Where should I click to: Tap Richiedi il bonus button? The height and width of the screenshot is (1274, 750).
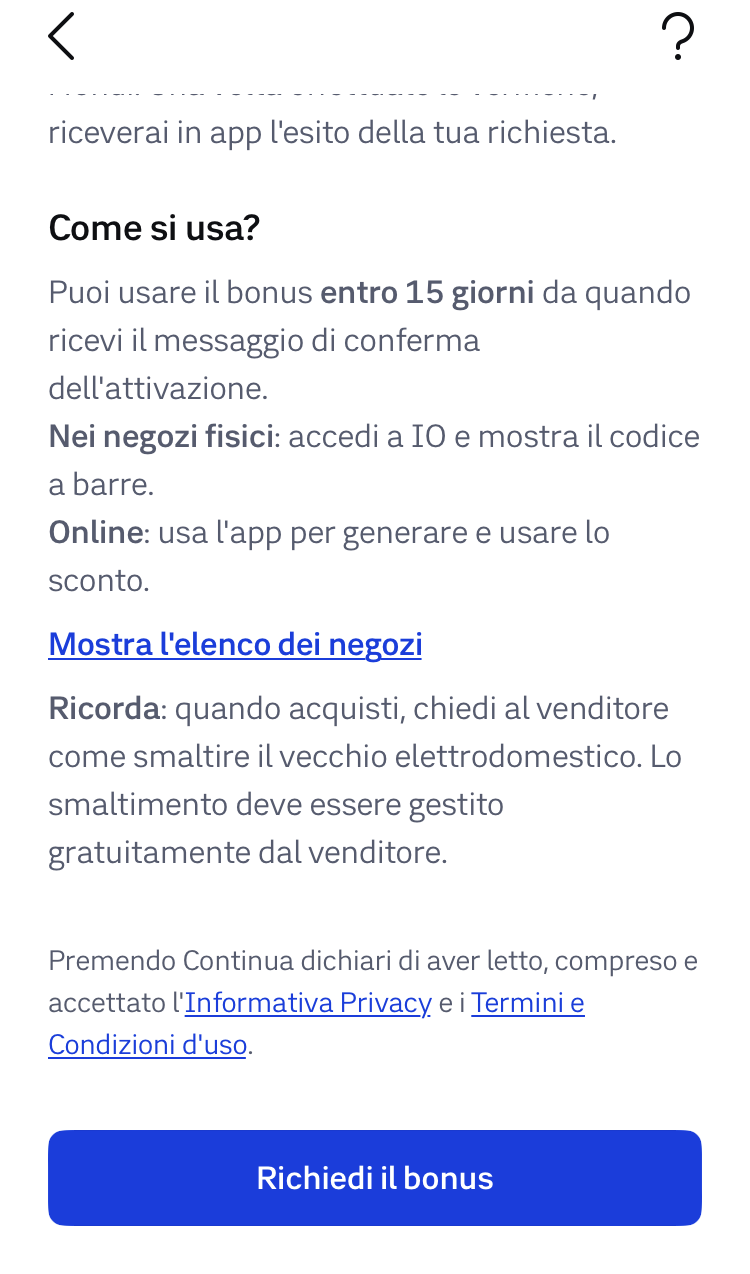tap(375, 1177)
